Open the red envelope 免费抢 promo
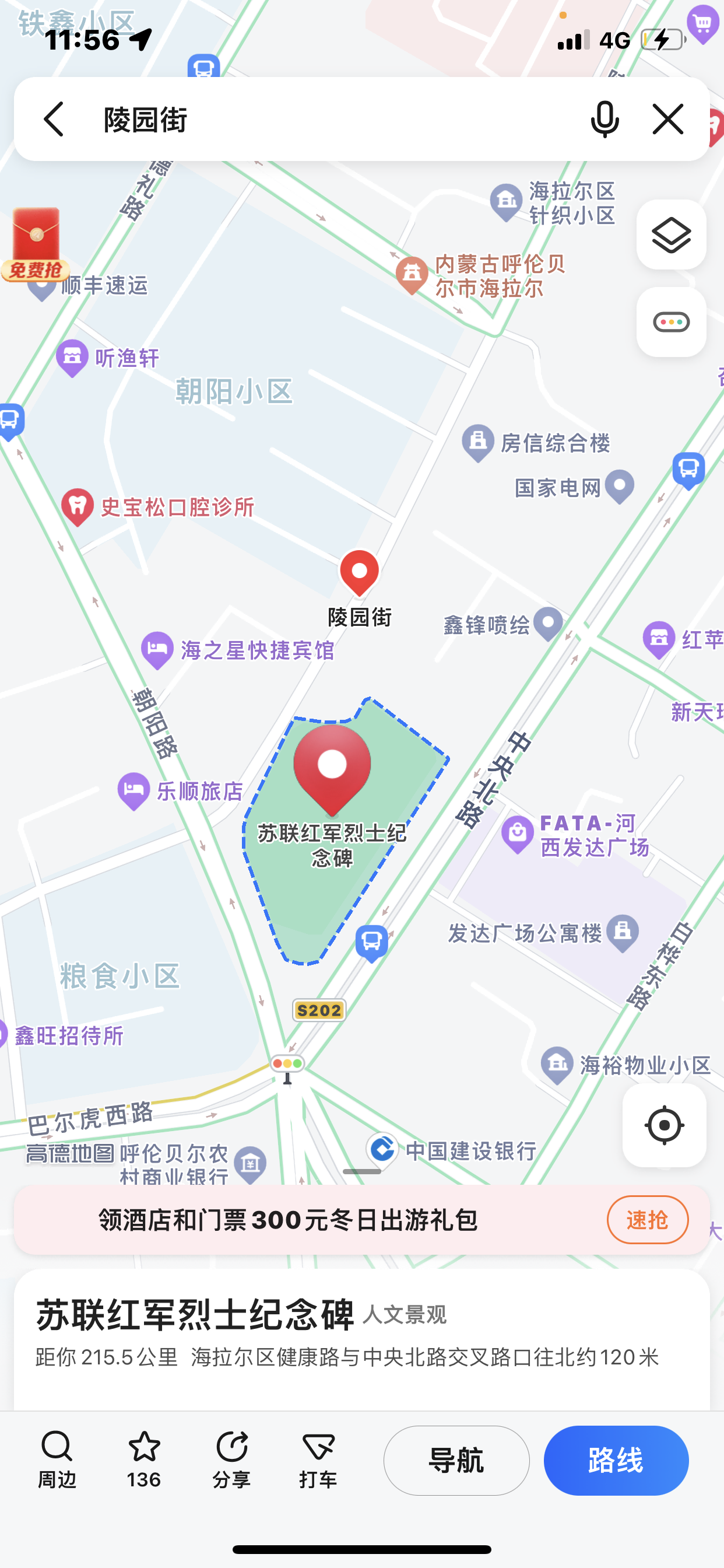This screenshot has width=724, height=1568. tap(36, 244)
